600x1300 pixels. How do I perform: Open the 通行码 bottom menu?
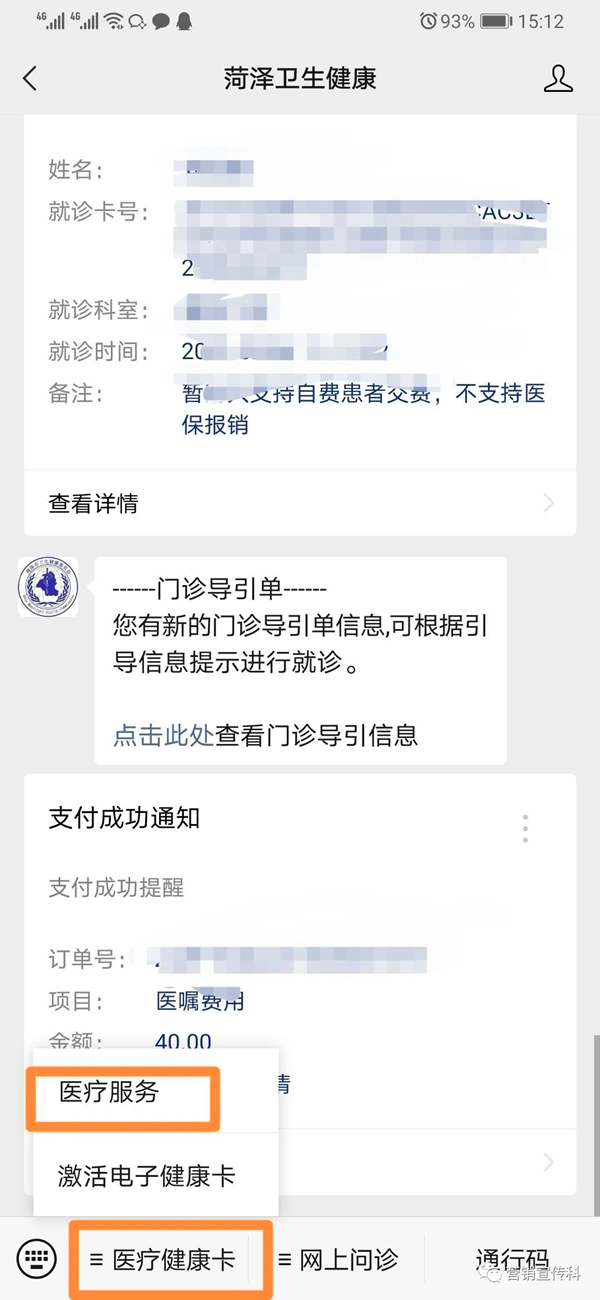coord(512,1260)
